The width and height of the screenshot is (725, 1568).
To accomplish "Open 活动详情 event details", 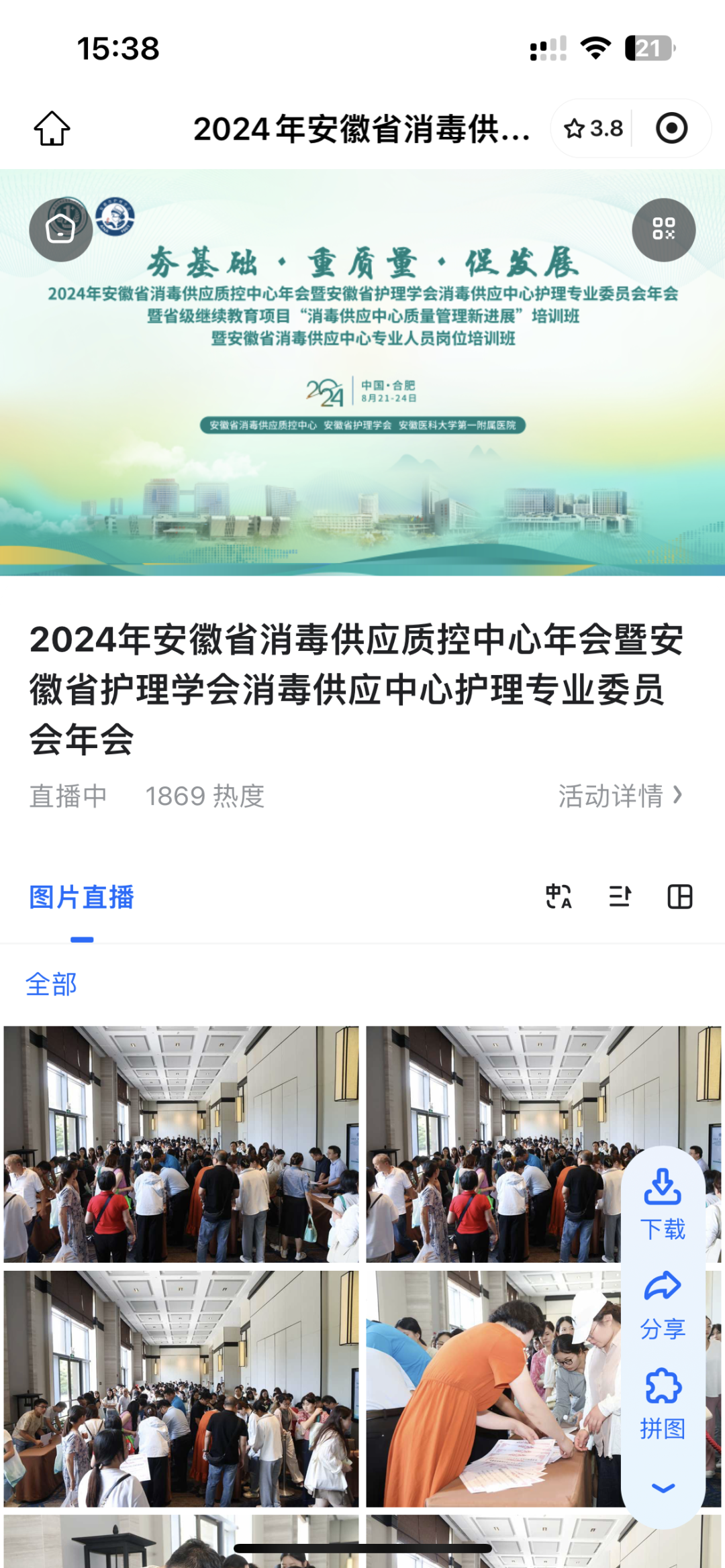I will 620,796.
